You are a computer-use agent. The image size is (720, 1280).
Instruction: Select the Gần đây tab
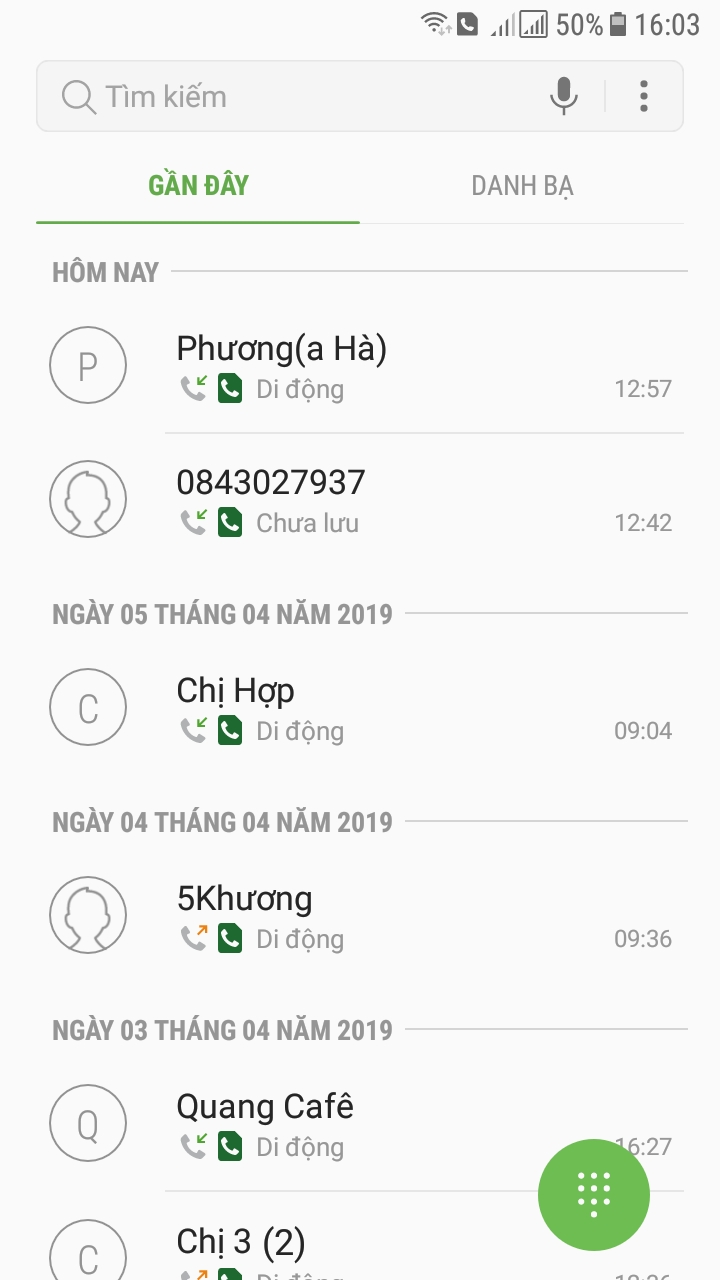point(198,186)
